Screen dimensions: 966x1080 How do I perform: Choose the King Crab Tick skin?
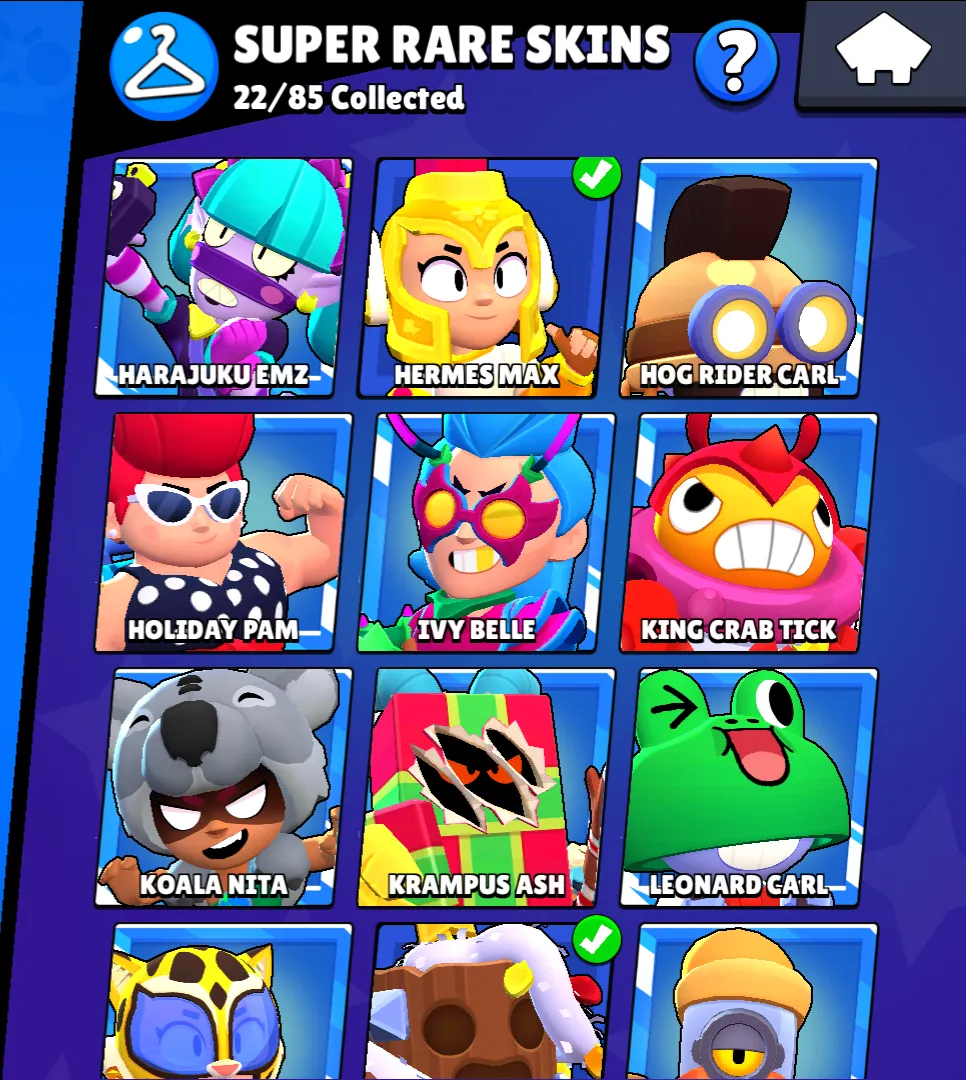point(749,532)
